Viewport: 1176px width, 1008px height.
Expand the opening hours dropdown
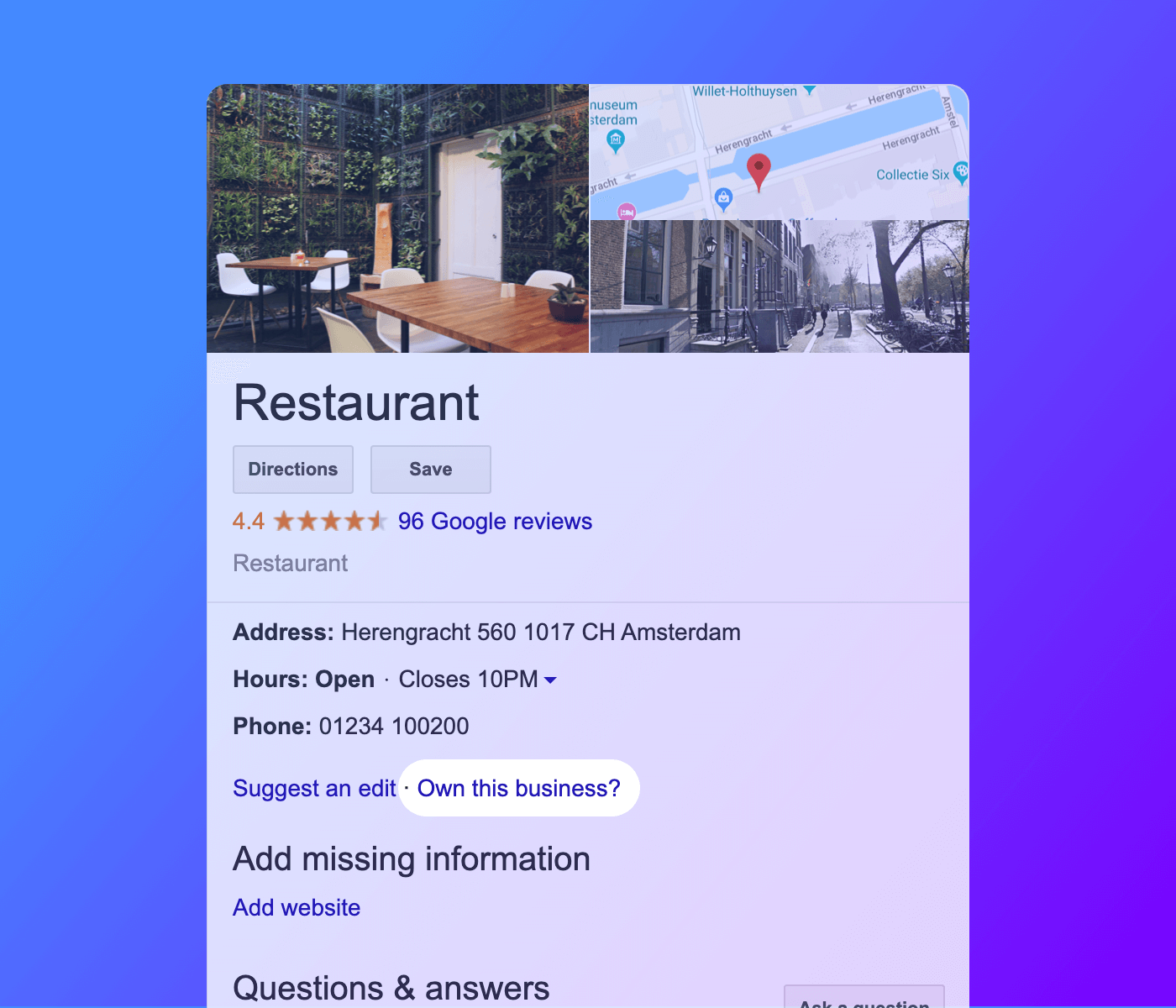(550, 680)
